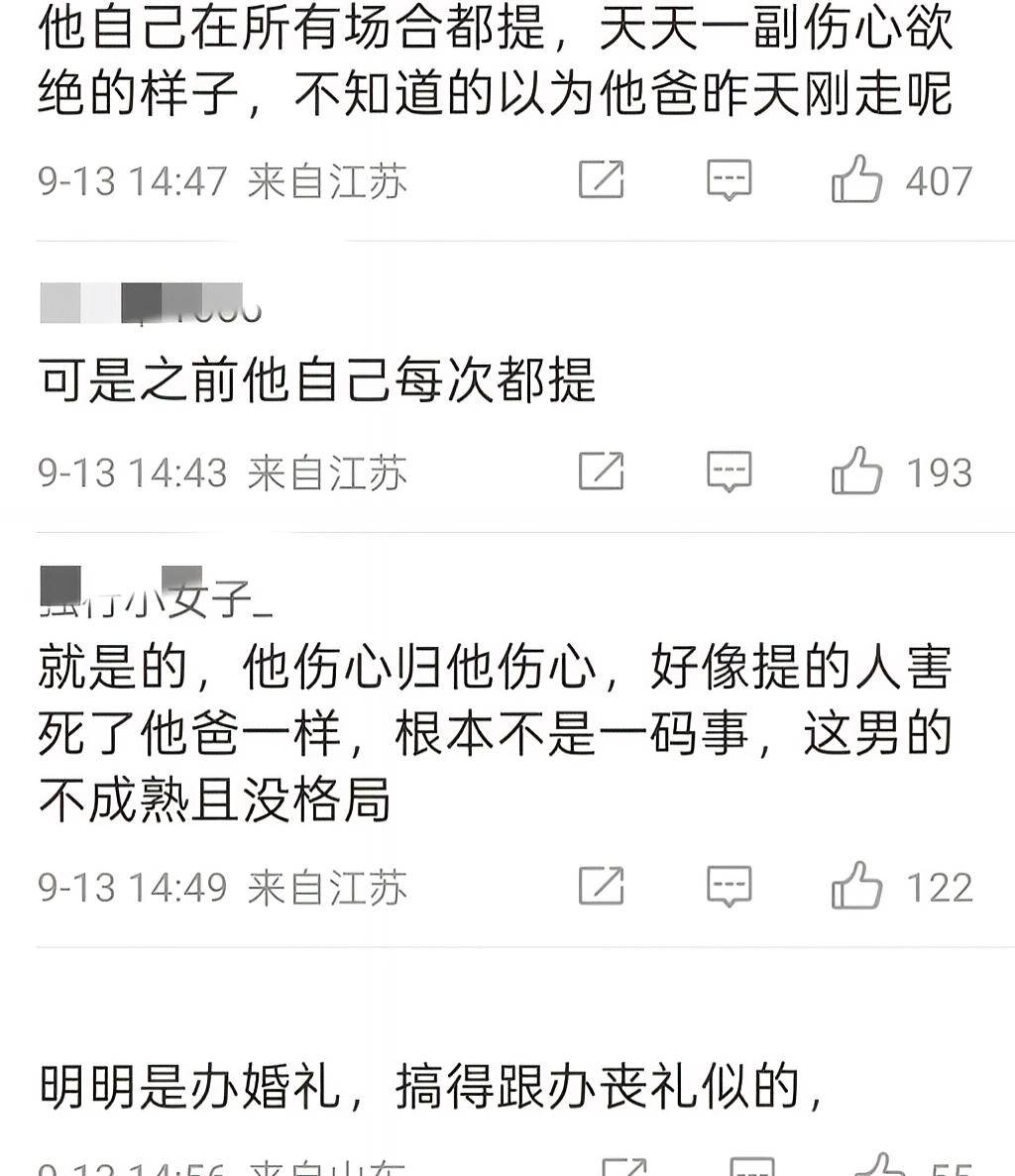The height and width of the screenshot is (1176, 1015).
Task: Like the comment with 407 likes
Action: pyautogui.click(x=856, y=180)
